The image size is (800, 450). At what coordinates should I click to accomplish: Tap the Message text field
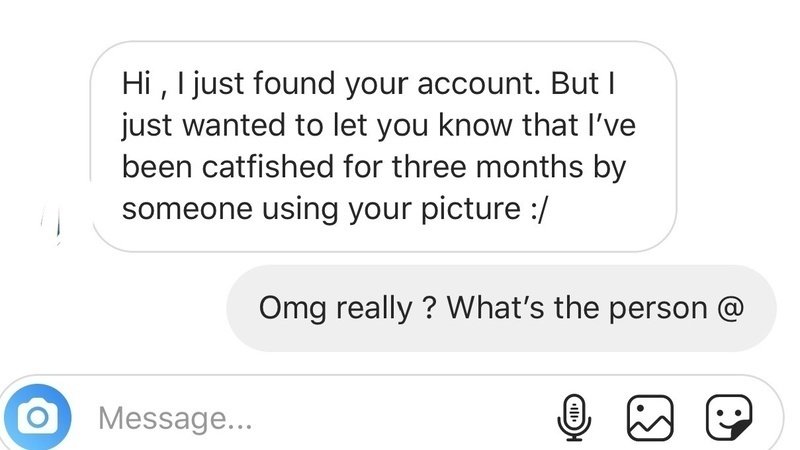(300, 416)
